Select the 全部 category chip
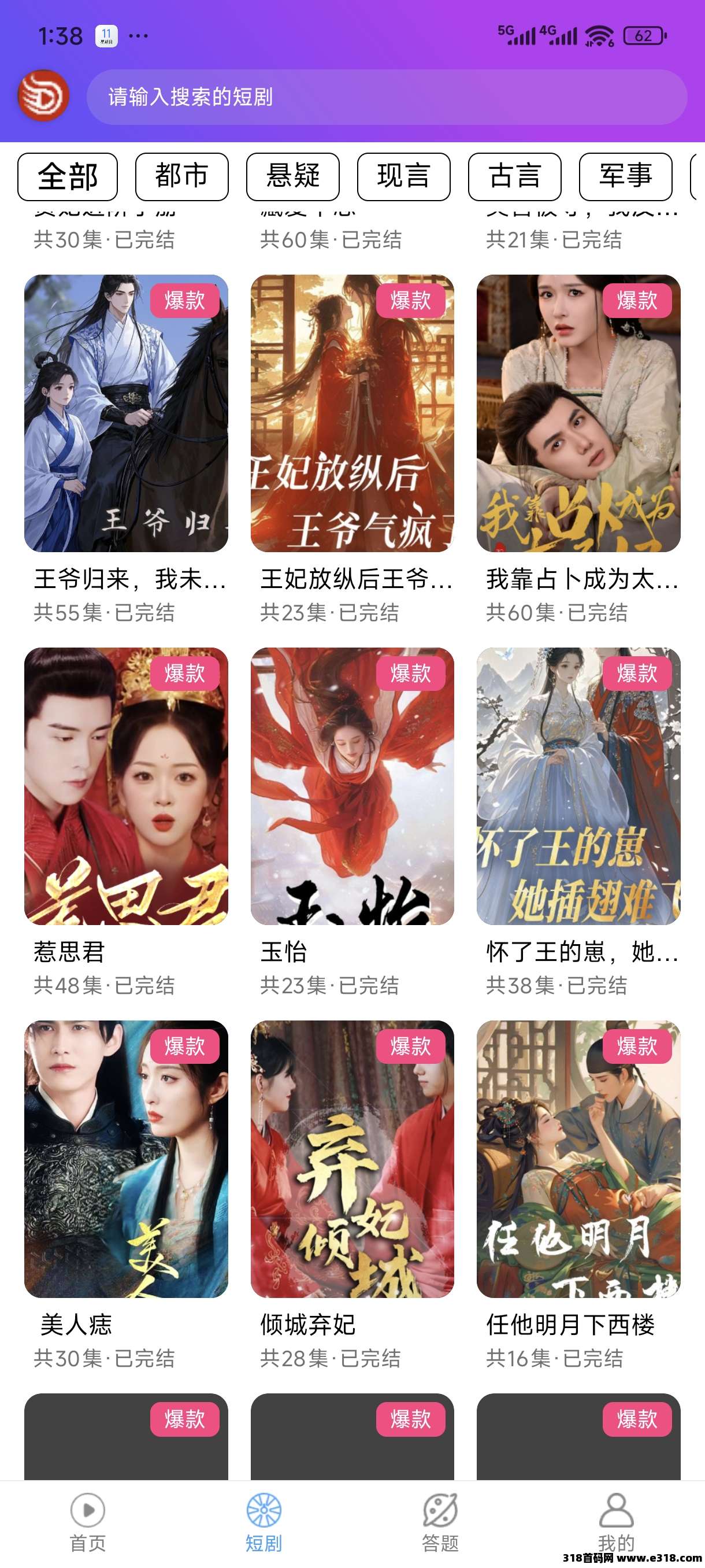This screenshot has height=1568, width=705. [68, 176]
